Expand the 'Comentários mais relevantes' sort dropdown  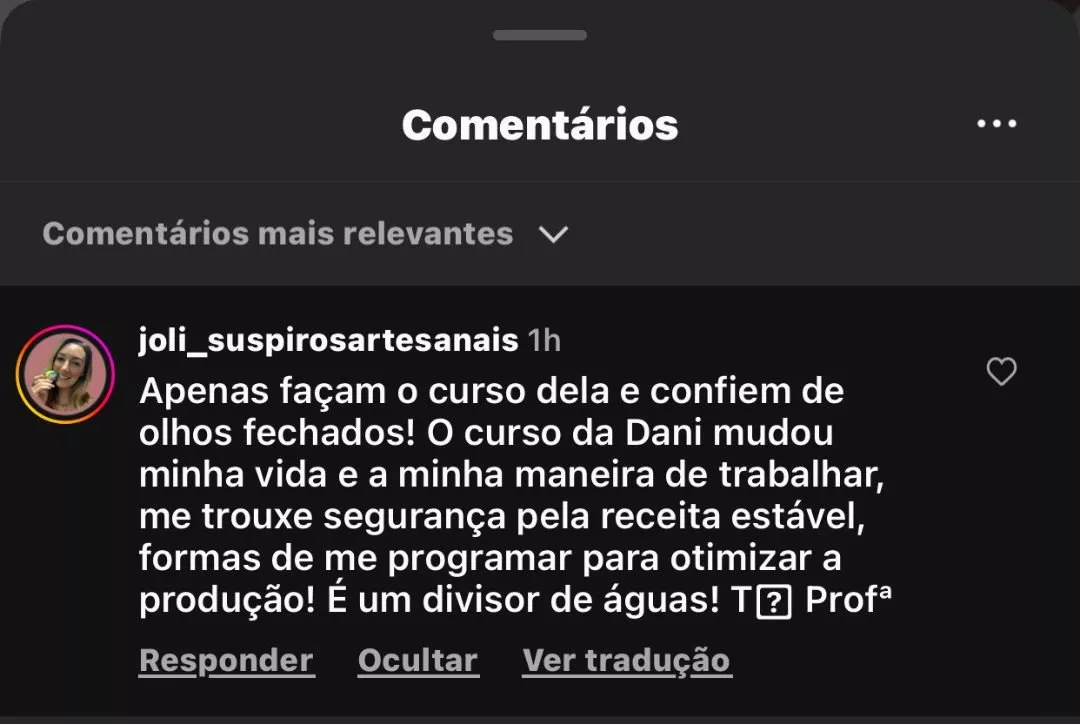[x=552, y=234]
